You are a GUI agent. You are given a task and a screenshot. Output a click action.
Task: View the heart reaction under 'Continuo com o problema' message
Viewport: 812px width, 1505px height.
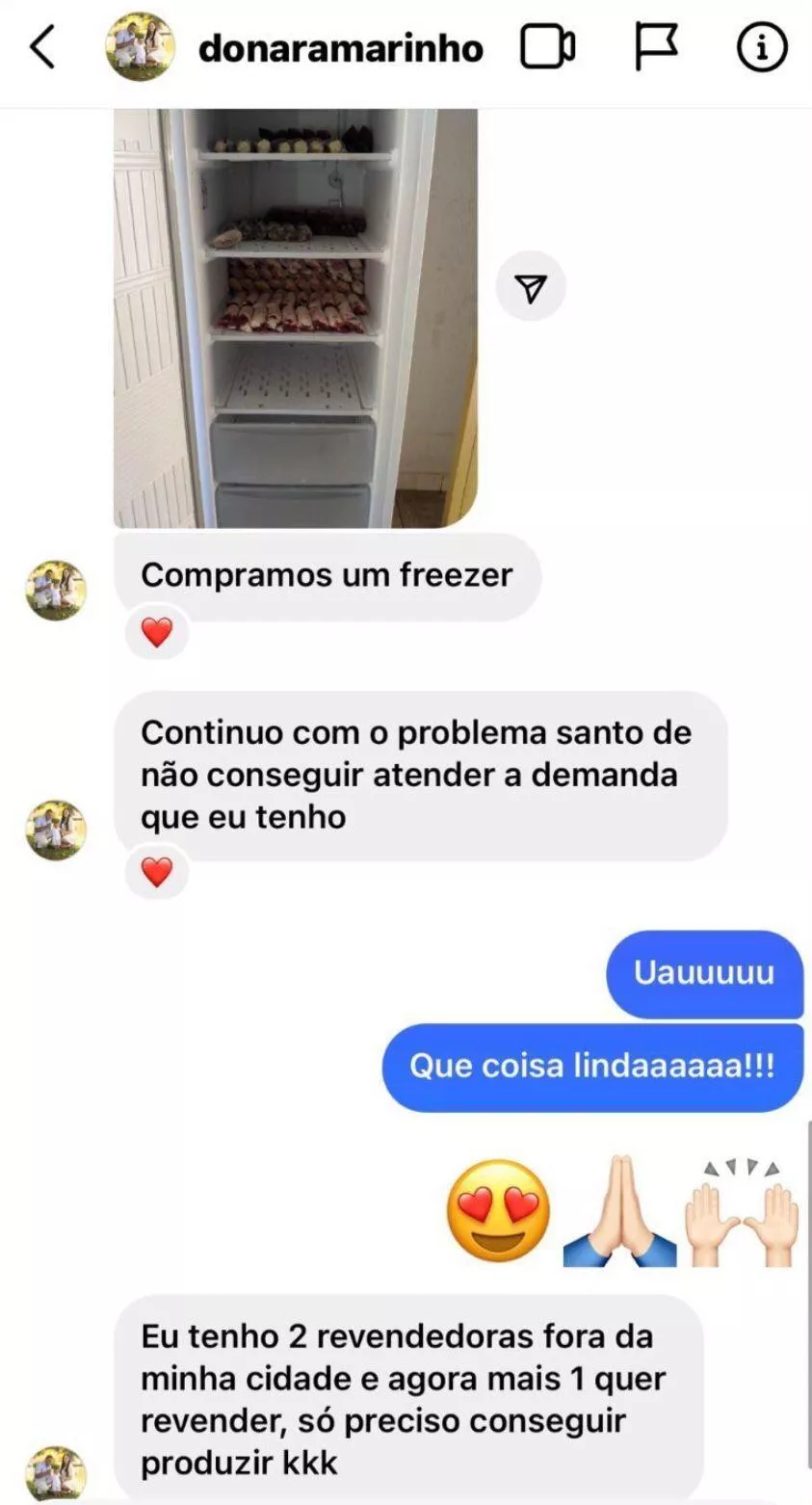click(x=157, y=873)
